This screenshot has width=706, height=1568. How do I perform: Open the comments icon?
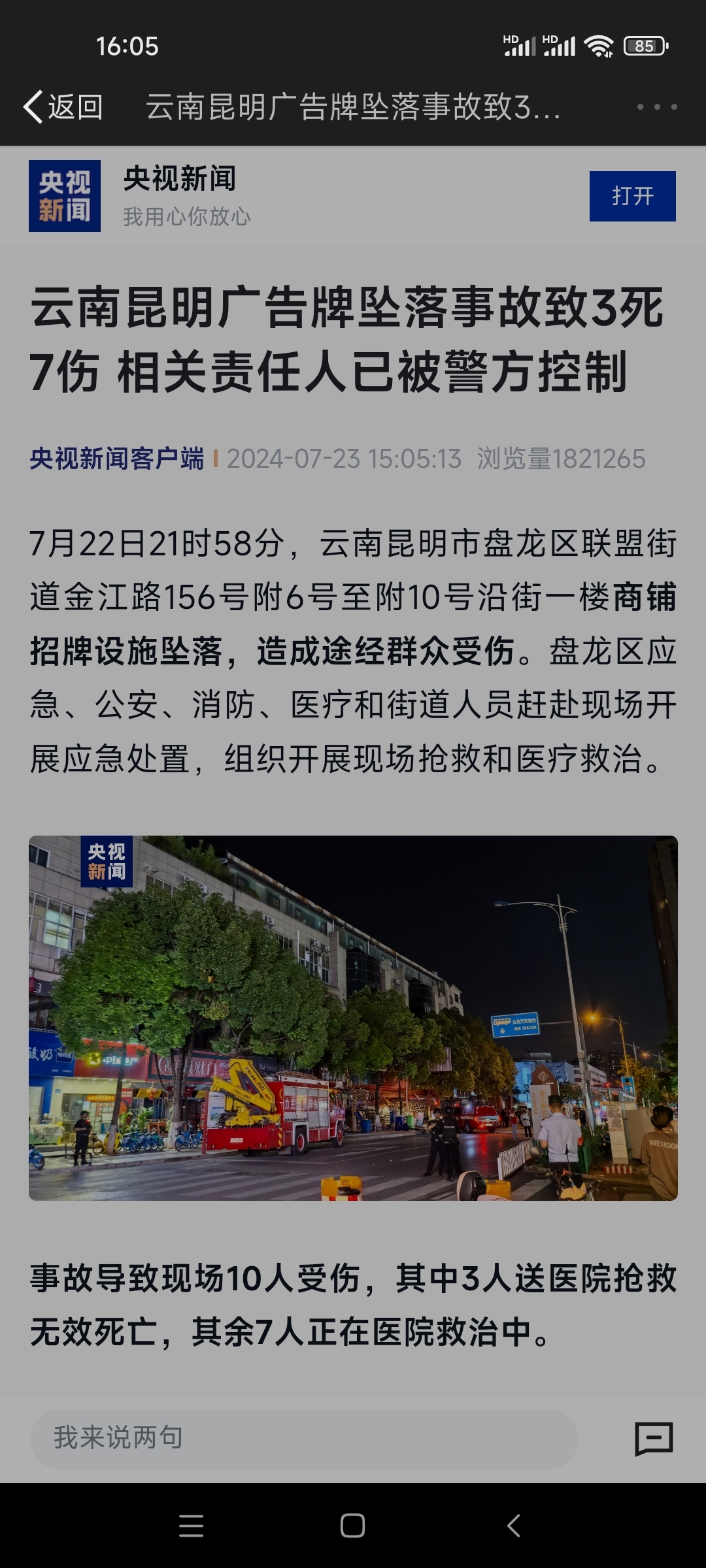click(654, 1439)
